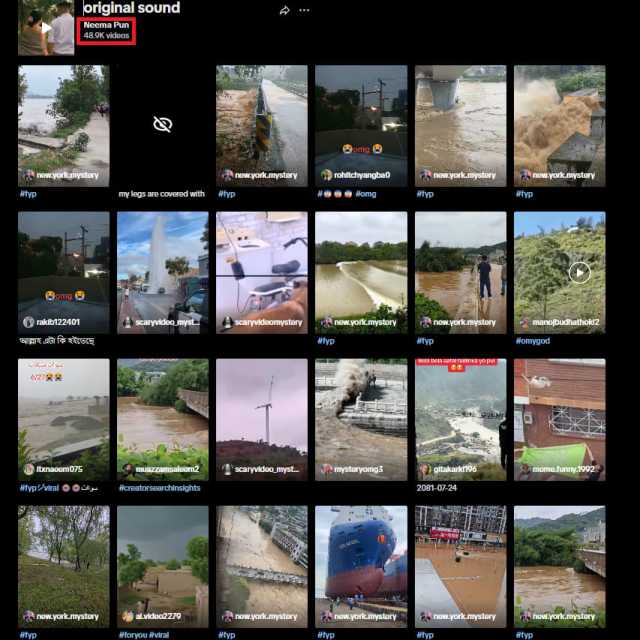Open the three-dot more options menu
This screenshot has width=640, height=640.
click(304, 10)
